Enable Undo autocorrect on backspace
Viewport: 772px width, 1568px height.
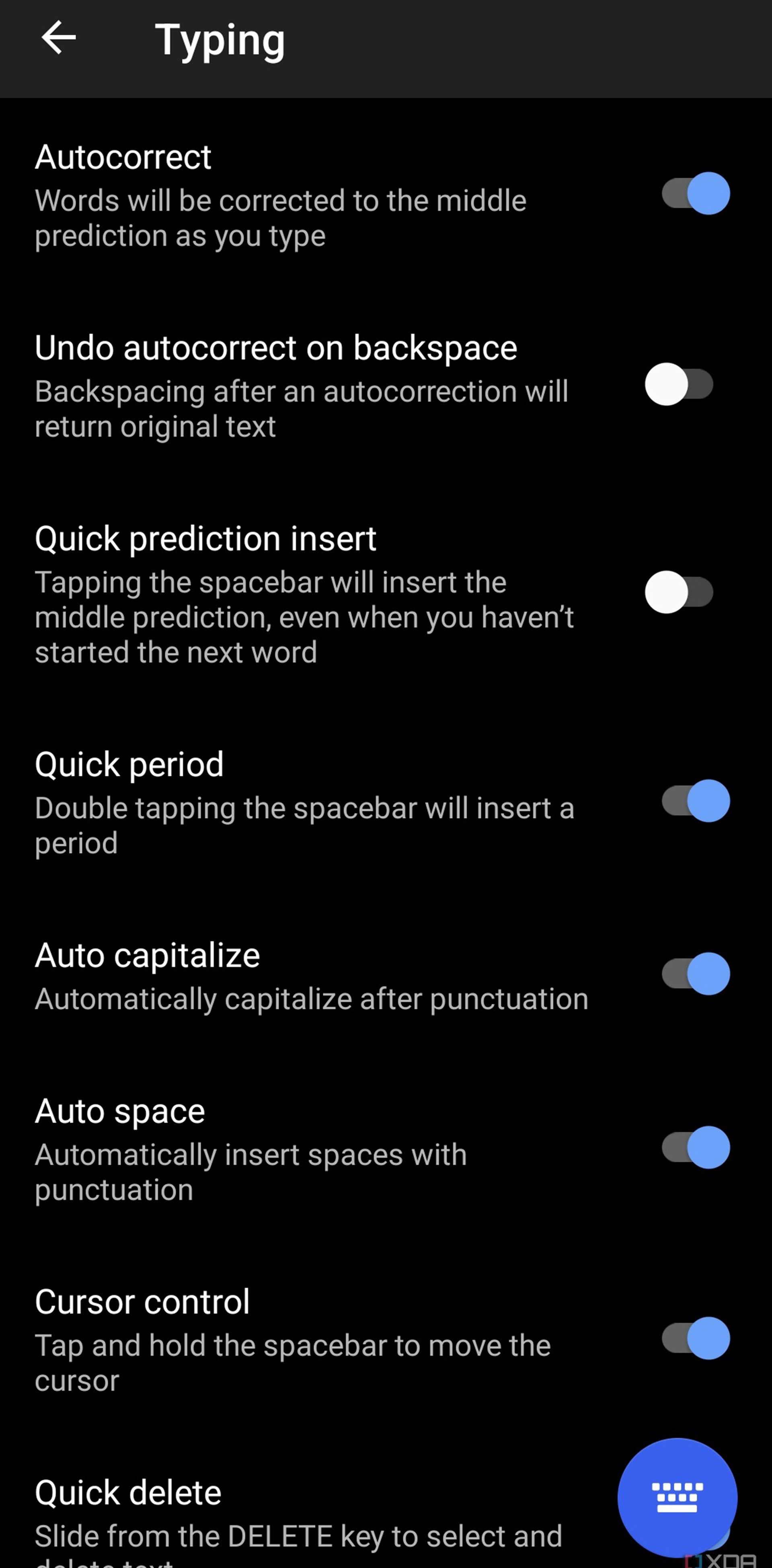tap(680, 384)
